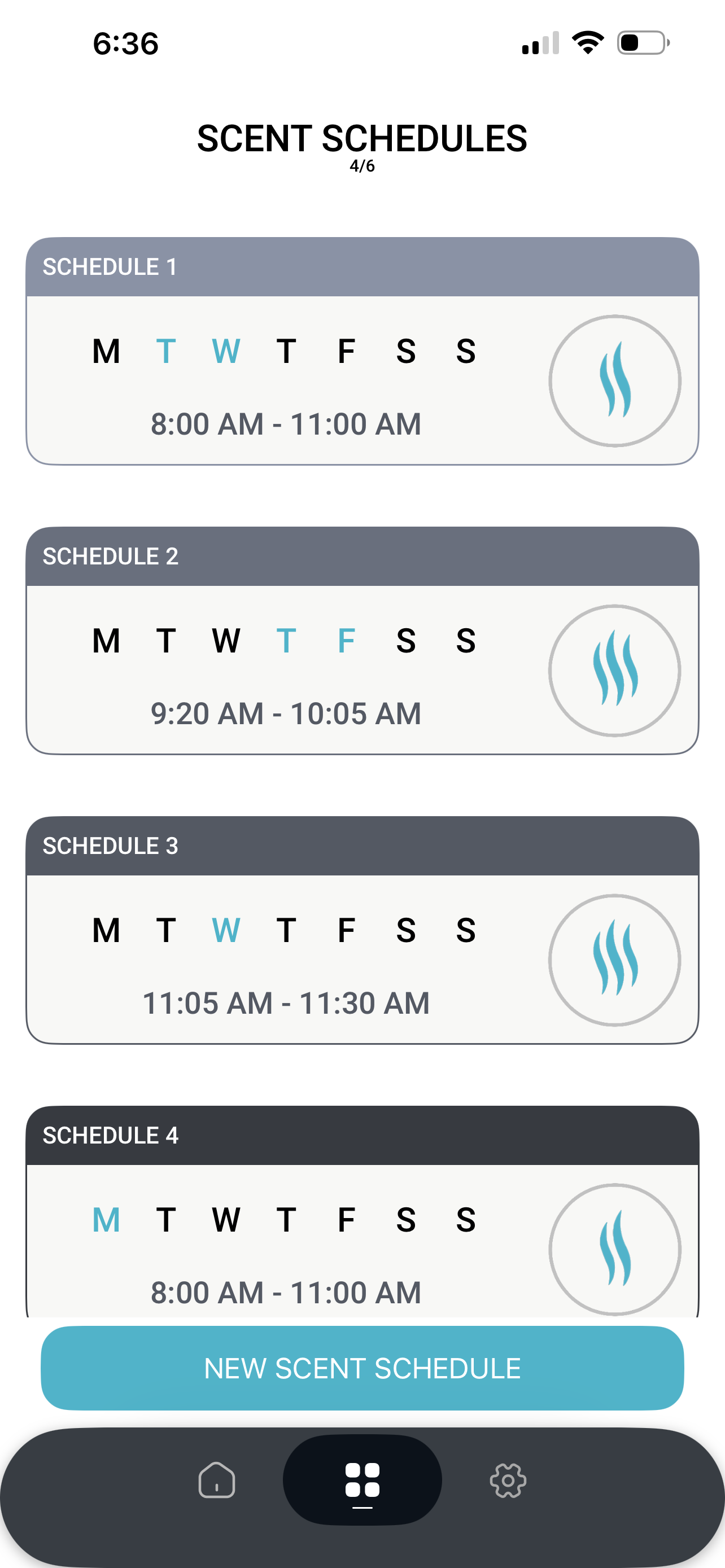Toggle the scent icon on Schedule 2
The height and width of the screenshot is (1568, 725).
(x=615, y=671)
